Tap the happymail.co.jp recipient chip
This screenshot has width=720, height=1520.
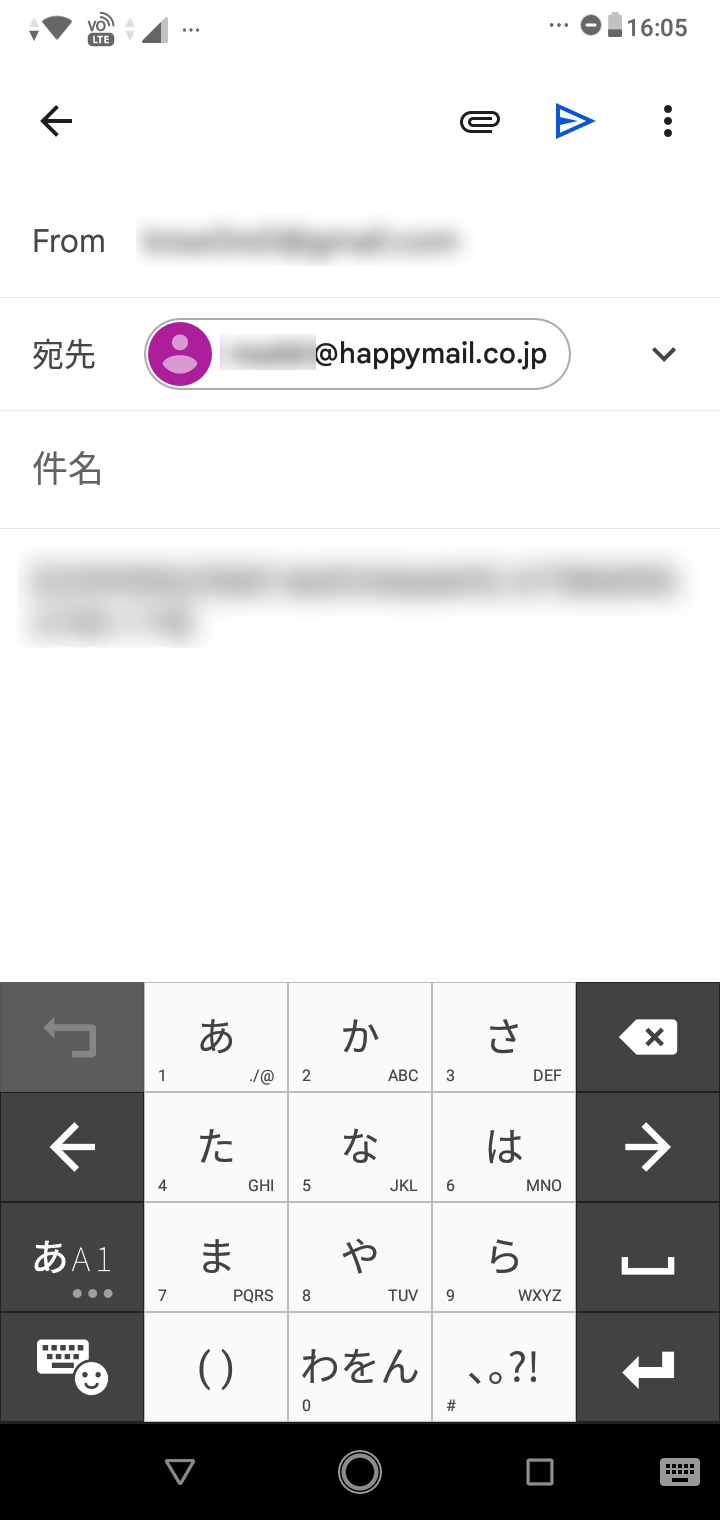[x=358, y=354]
